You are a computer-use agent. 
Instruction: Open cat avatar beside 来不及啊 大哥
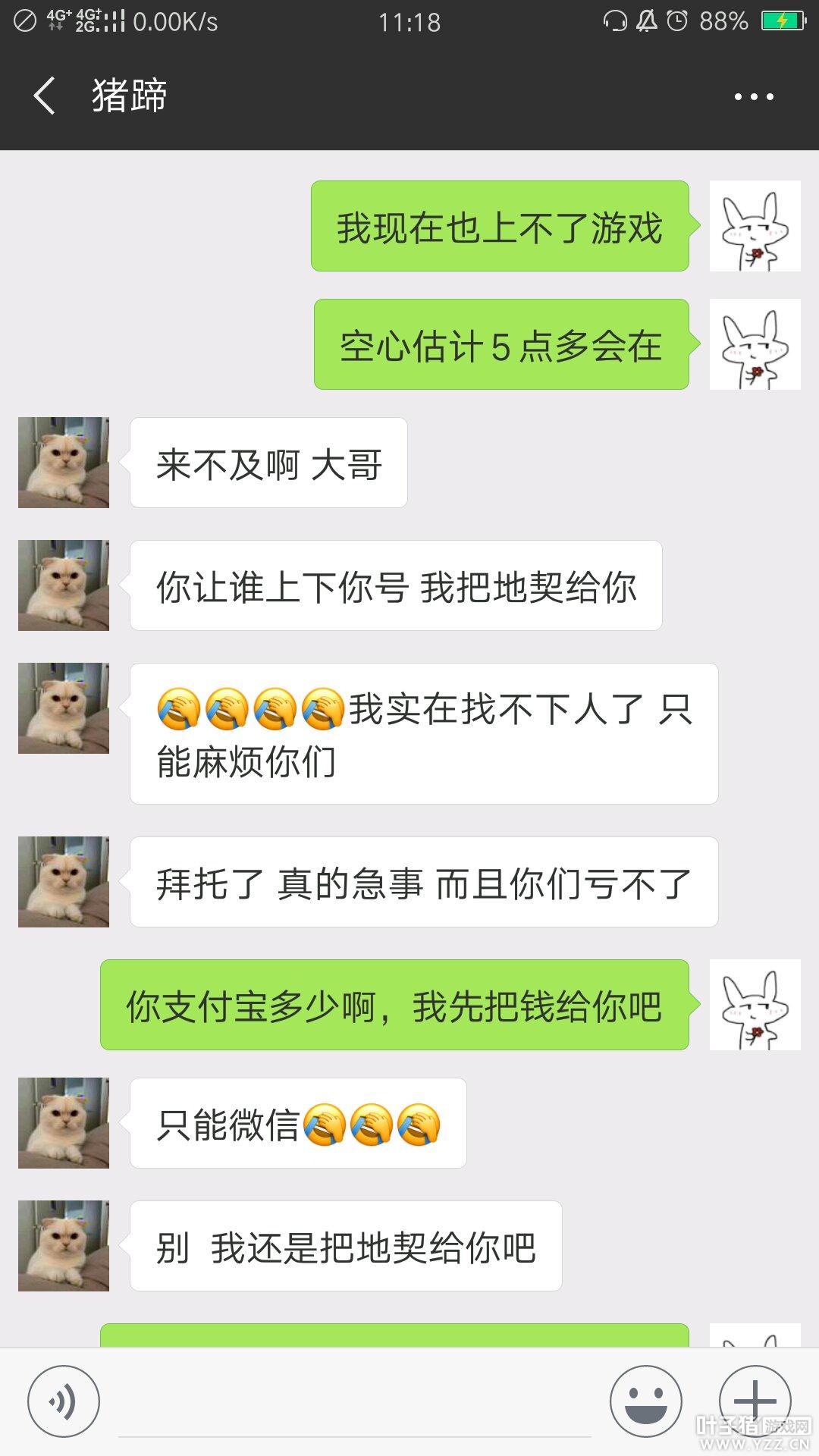coord(64,463)
